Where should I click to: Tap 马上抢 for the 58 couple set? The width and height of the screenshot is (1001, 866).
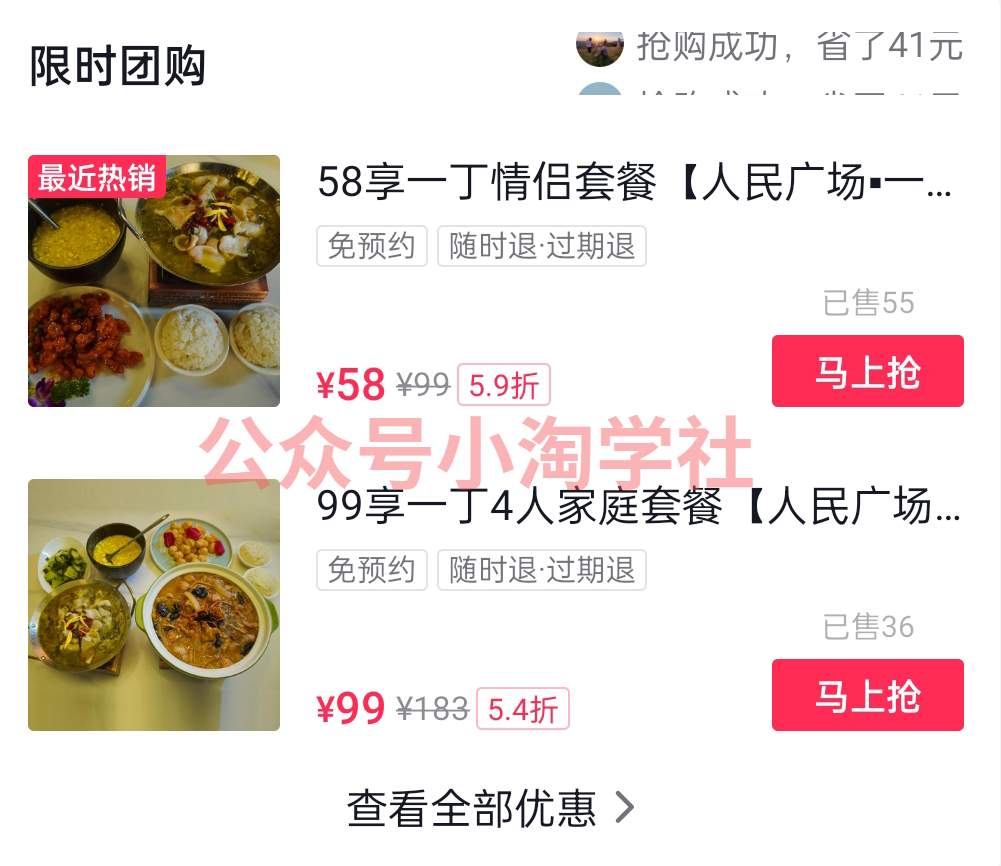point(867,371)
